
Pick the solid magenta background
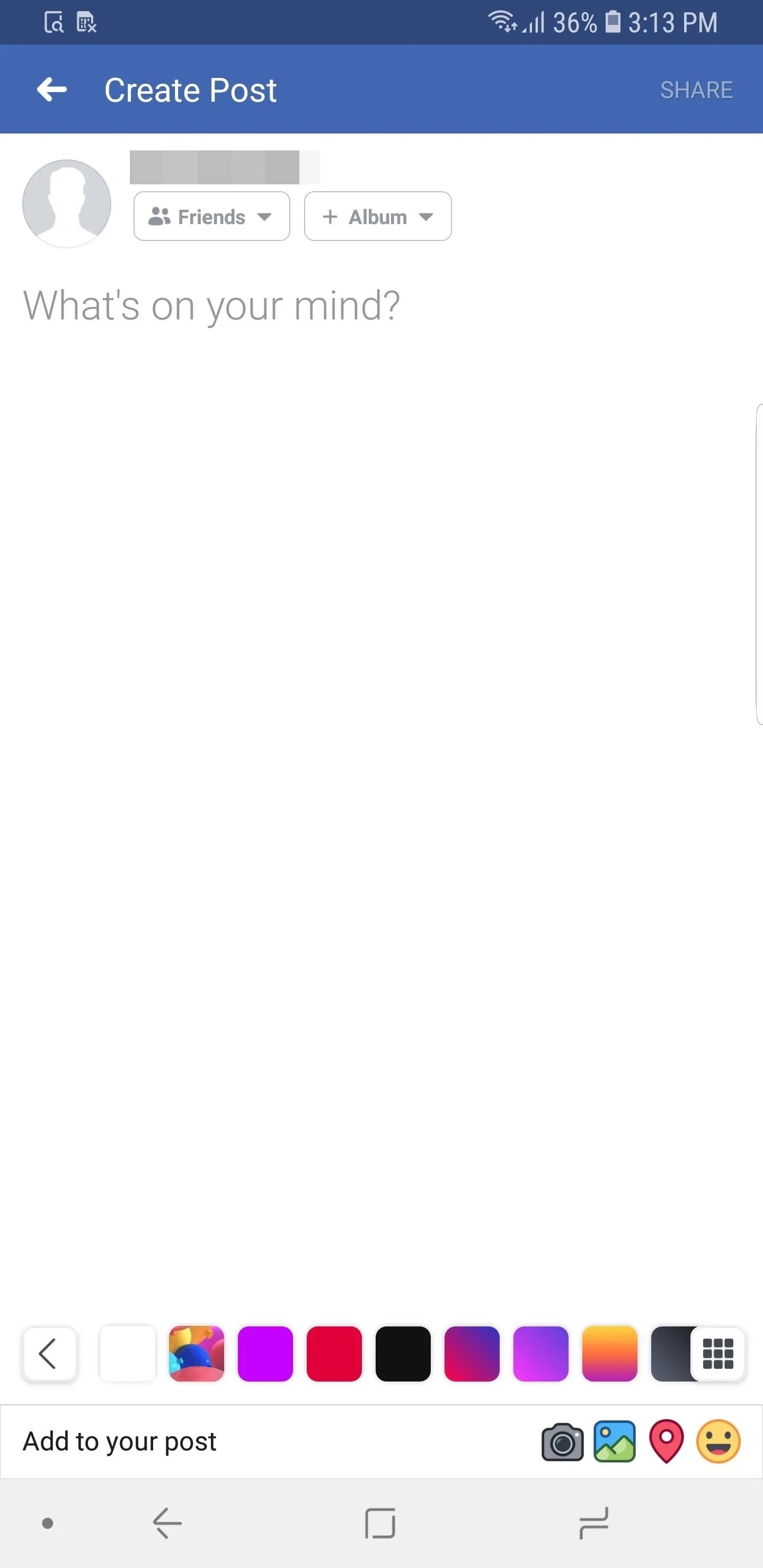(x=265, y=1353)
